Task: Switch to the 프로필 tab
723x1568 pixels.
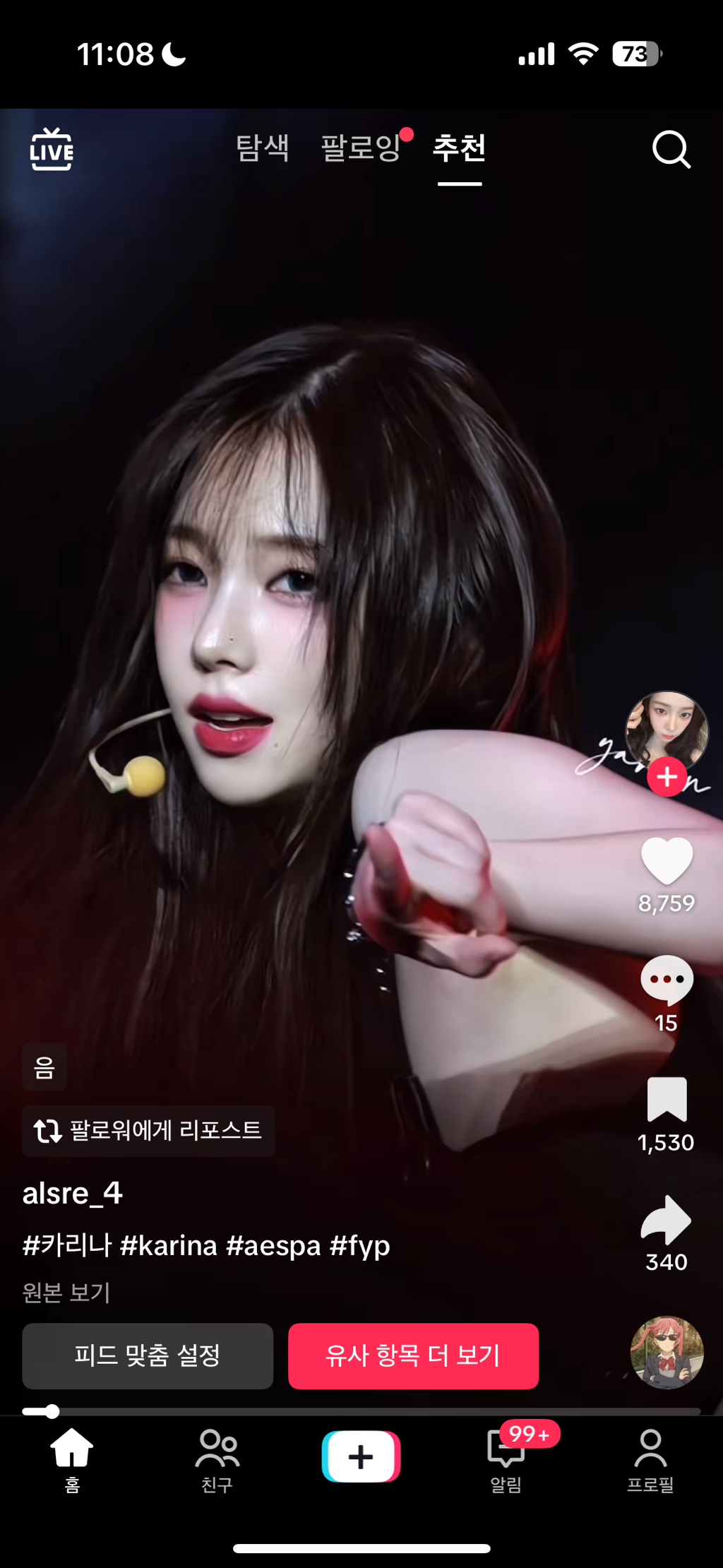Action: pyautogui.click(x=650, y=1461)
